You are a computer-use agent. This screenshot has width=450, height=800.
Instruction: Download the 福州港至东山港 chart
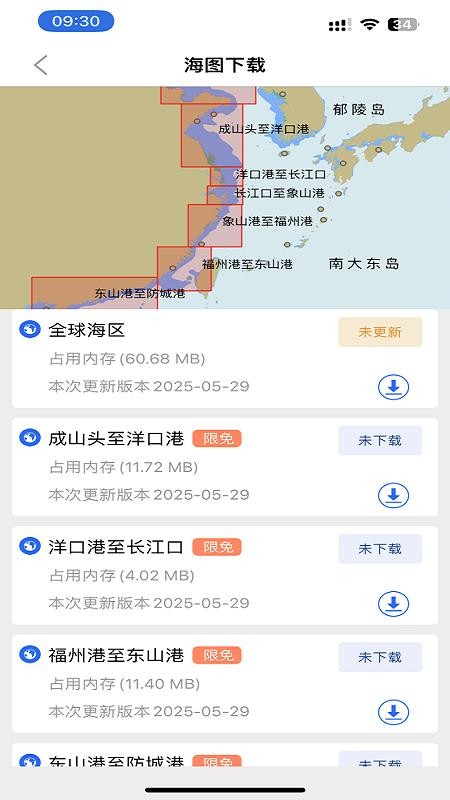(x=393, y=712)
